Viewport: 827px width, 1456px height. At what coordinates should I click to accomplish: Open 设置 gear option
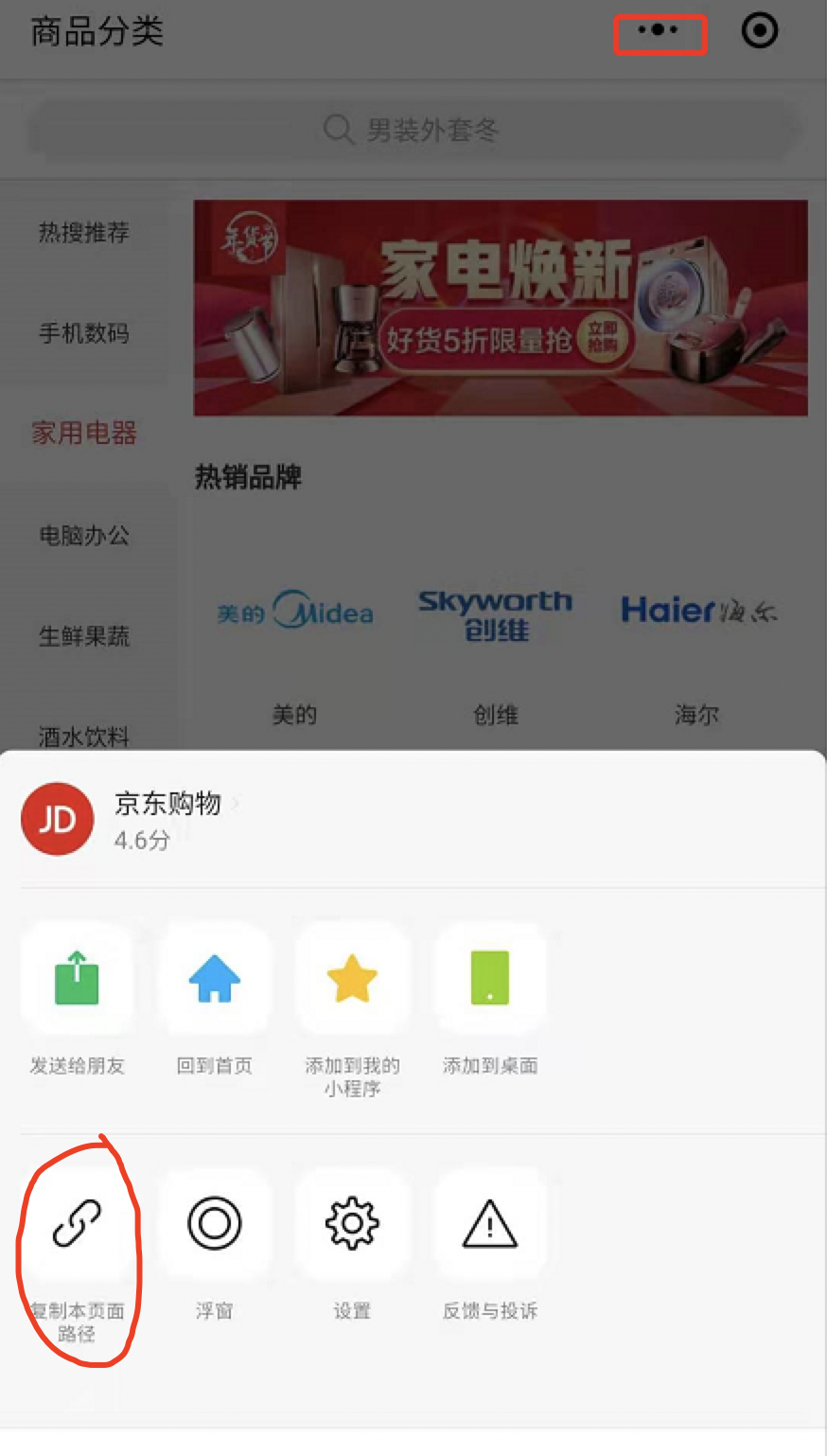(x=352, y=1223)
